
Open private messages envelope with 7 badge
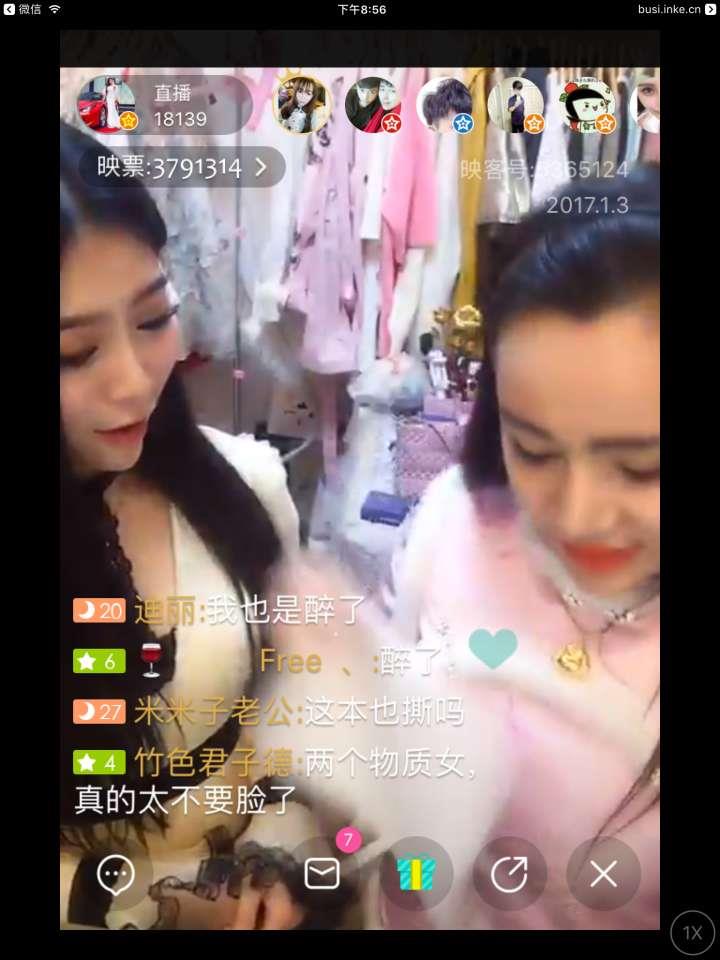(x=322, y=874)
